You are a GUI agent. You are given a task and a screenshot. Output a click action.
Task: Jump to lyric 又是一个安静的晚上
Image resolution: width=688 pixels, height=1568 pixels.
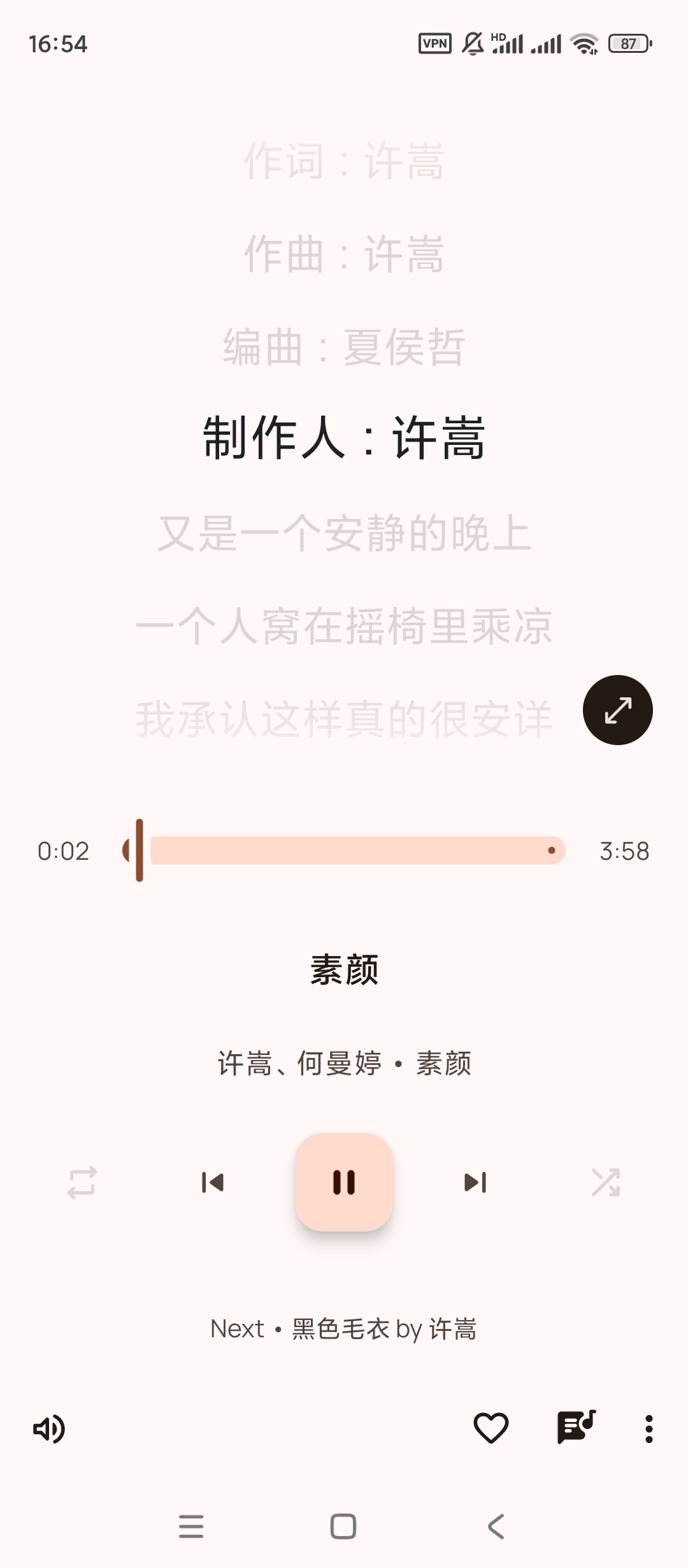344,534
